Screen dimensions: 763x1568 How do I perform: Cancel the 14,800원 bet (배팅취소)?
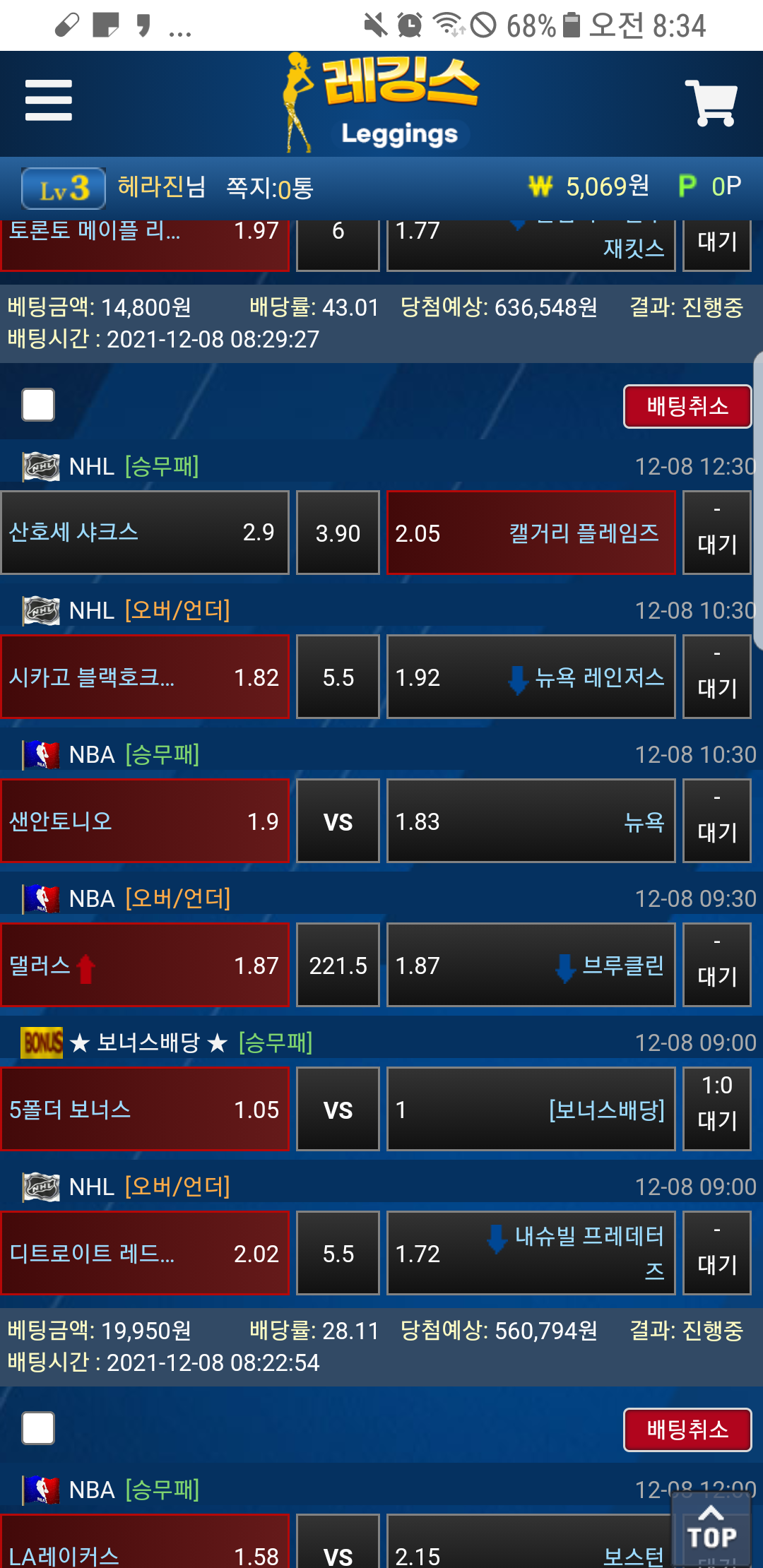[x=687, y=406]
